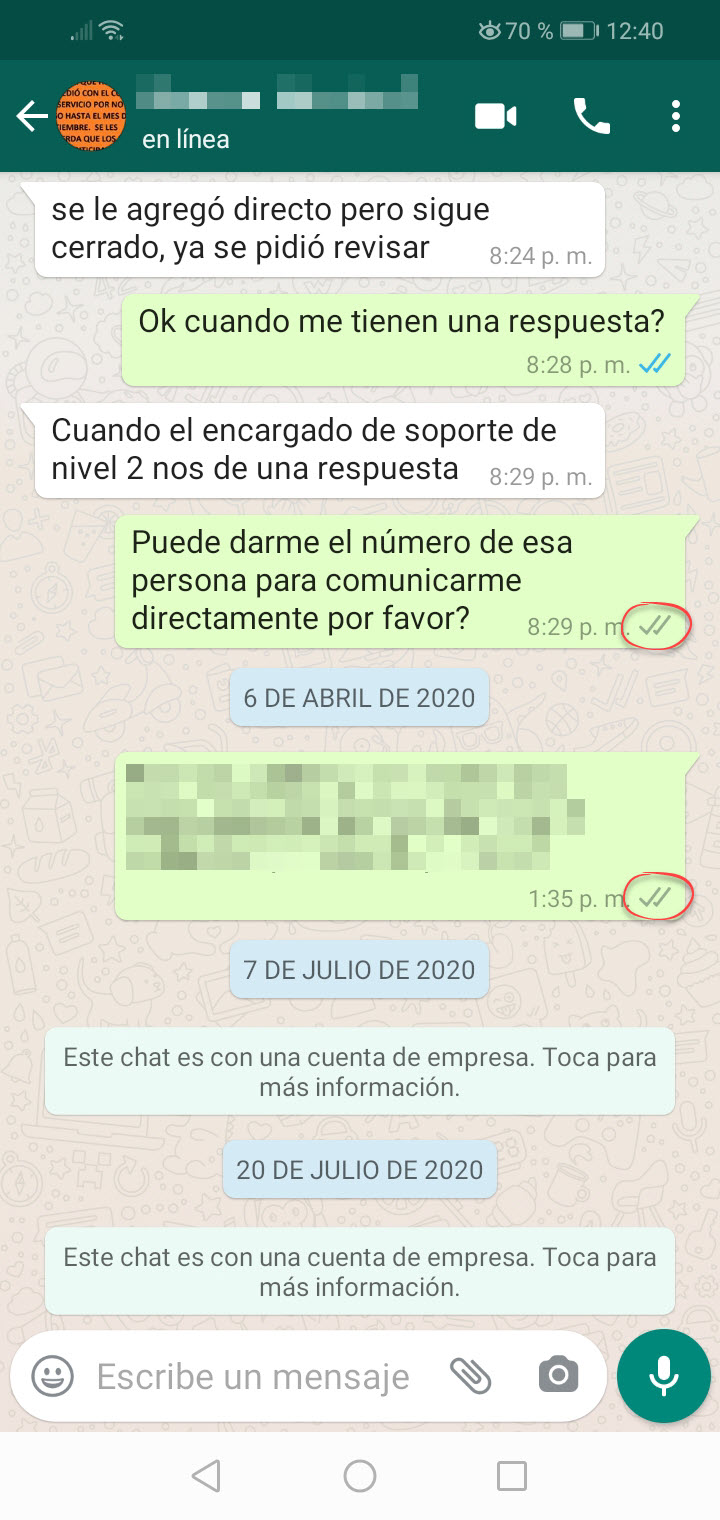Open the contact's profile picture
720x1520 pixels.
tap(92, 117)
